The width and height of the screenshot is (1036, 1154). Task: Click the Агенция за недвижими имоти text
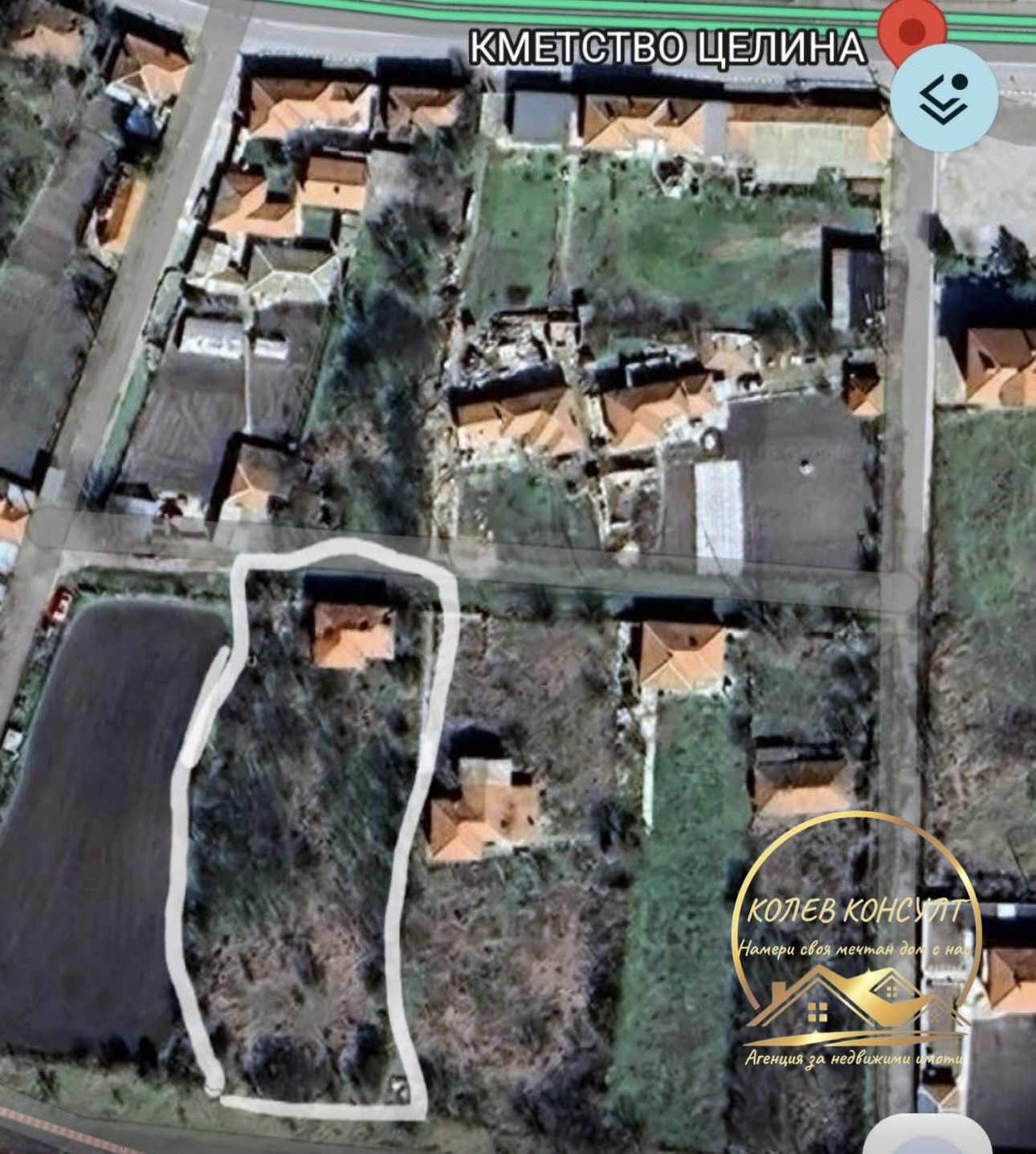pyautogui.click(x=855, y=1058)
